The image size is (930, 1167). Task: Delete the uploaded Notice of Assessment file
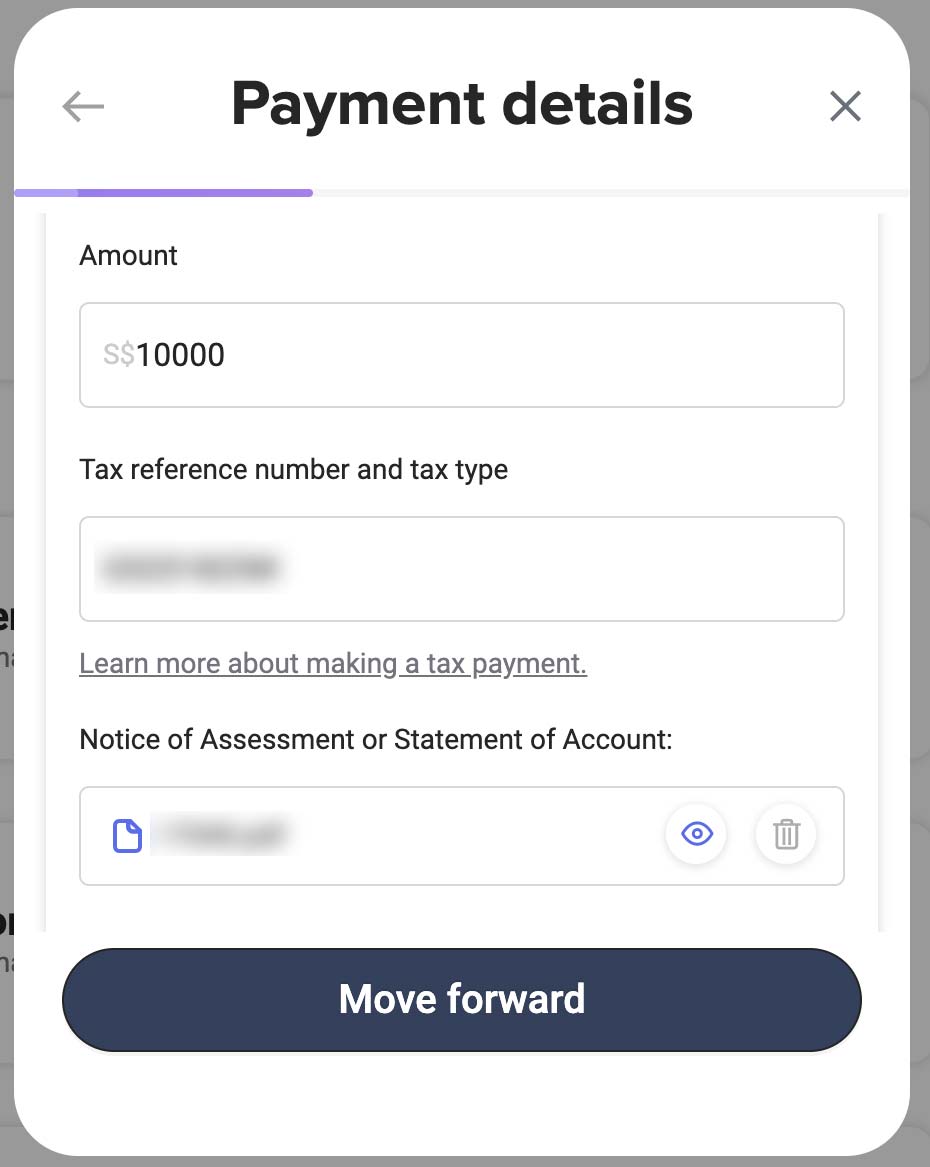tap(786, 834)
